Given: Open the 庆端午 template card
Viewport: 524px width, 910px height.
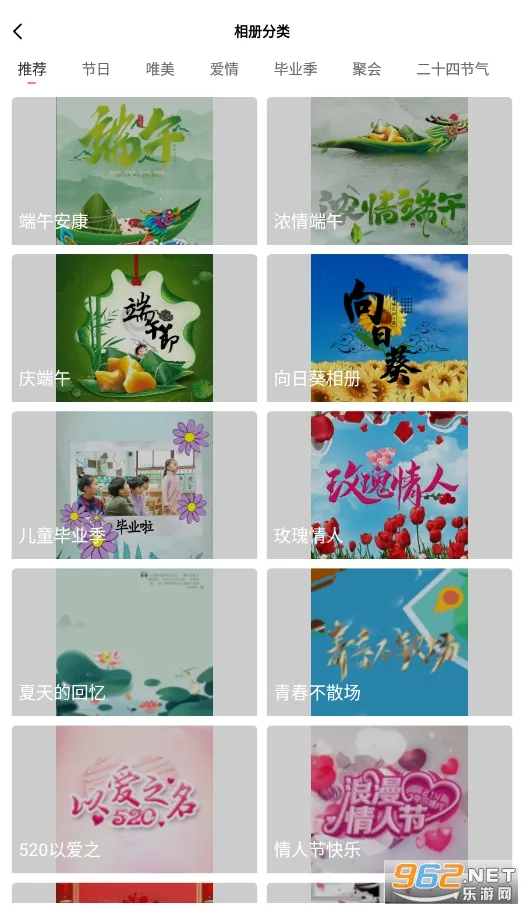Looking at the screenshot, I should click(x=134, y=328).
